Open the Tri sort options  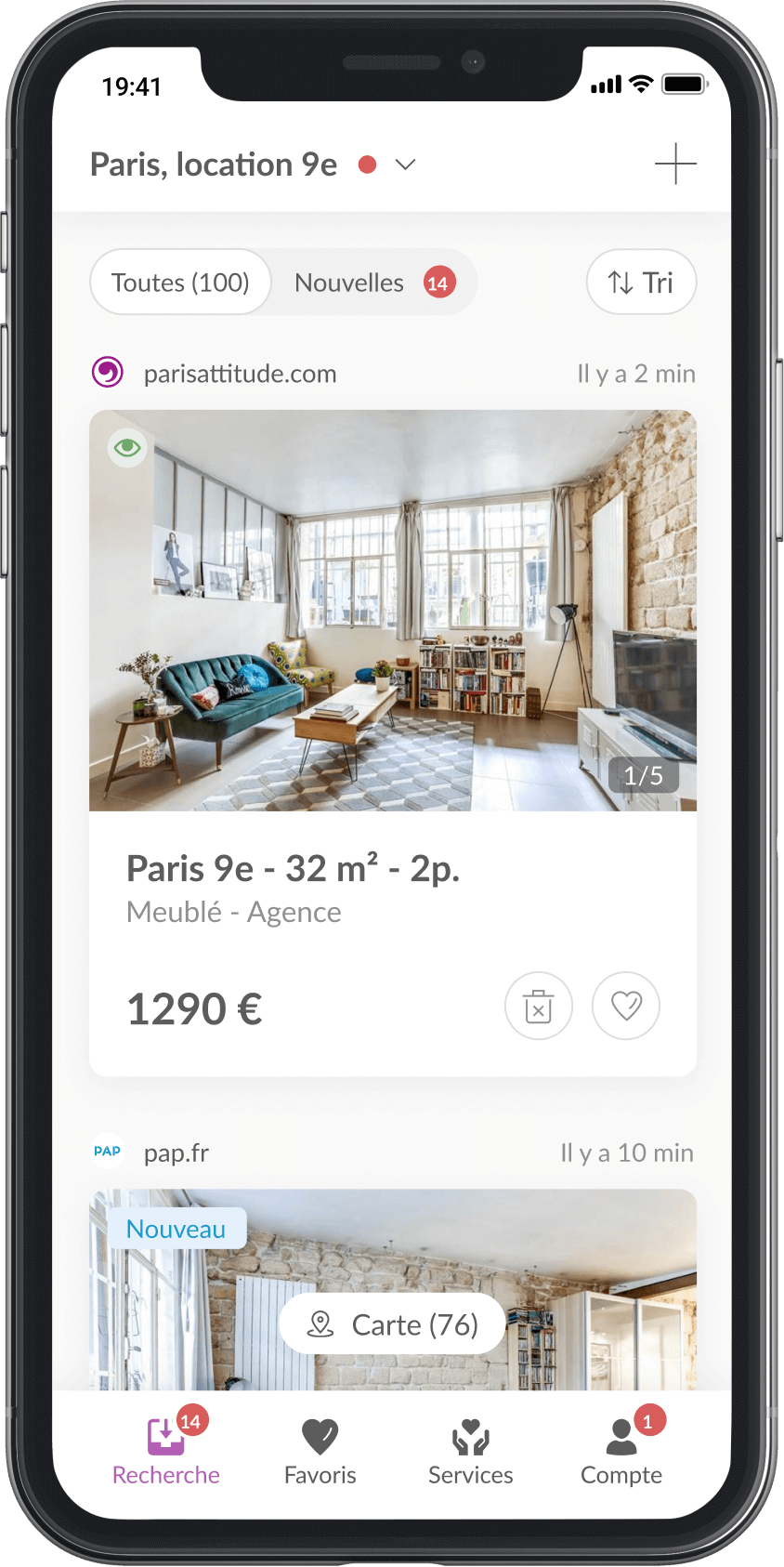click(641, 283)
